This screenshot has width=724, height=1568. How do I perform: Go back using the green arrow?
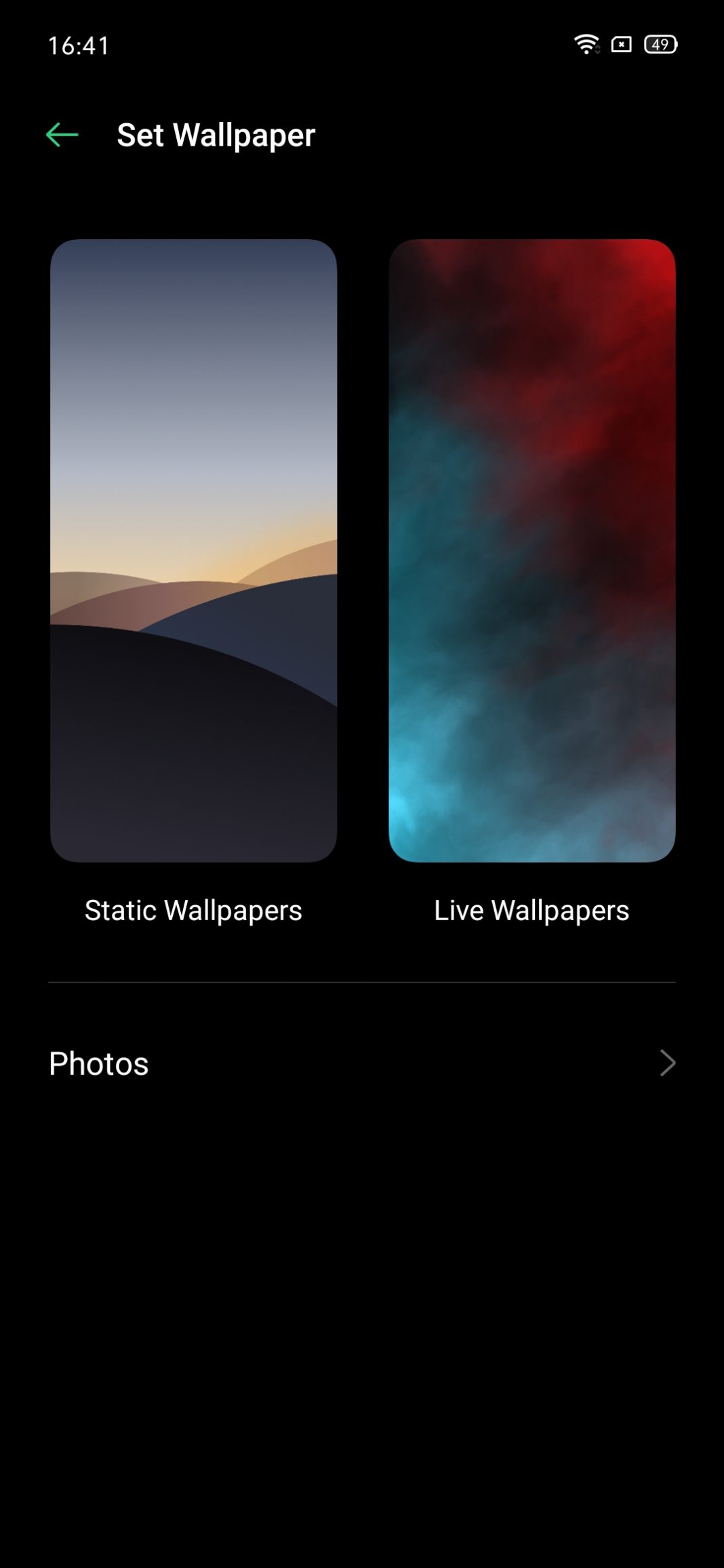62,135
